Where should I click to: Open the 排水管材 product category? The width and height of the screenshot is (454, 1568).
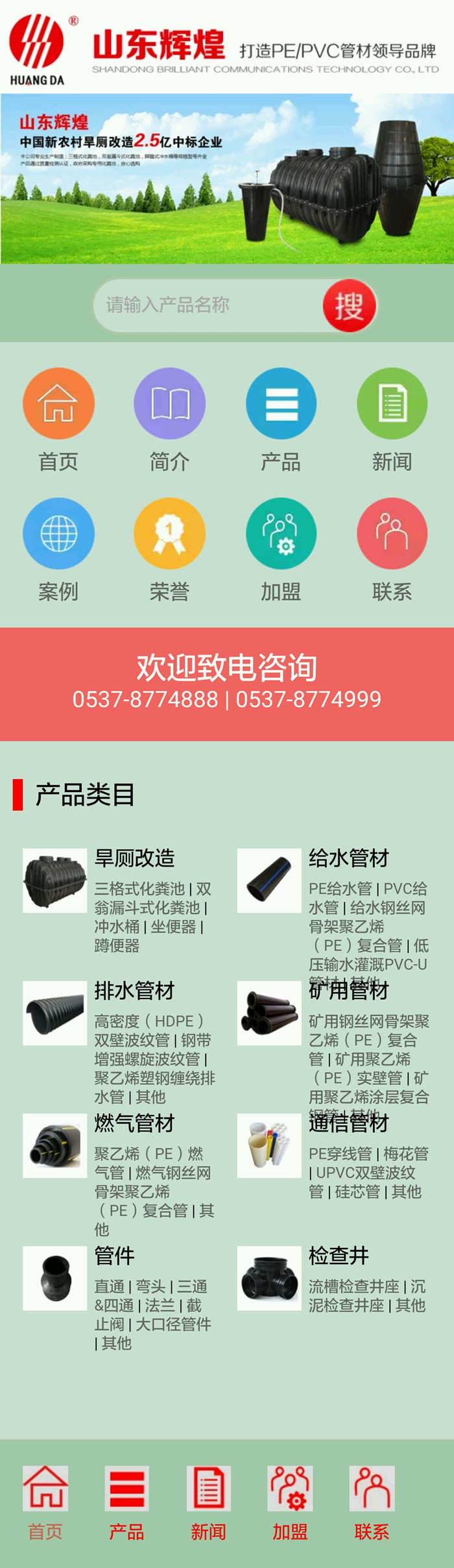coord(135,990)
